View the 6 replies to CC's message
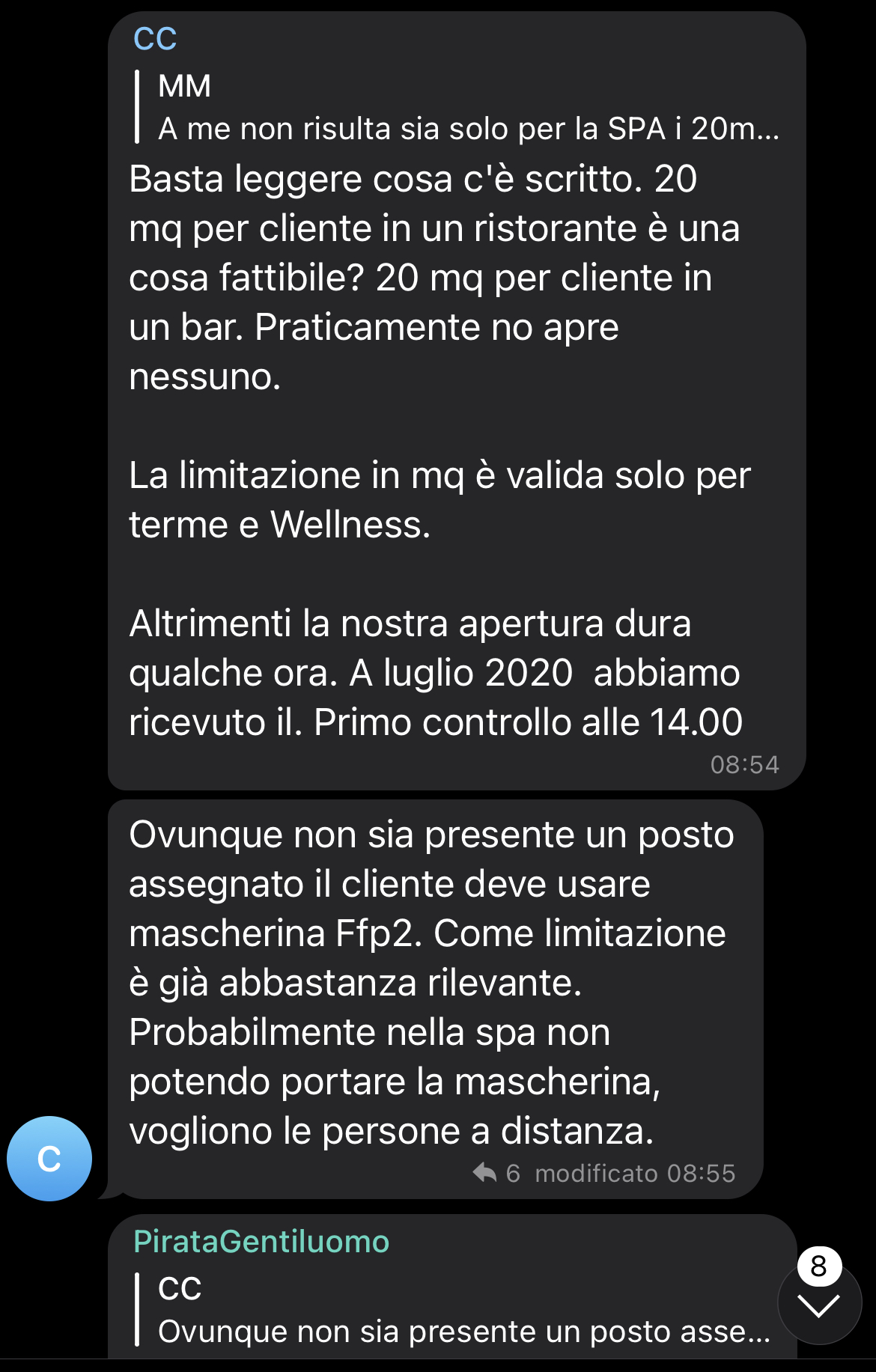Screen dimensions: 876x1372 pos(497,1173)
